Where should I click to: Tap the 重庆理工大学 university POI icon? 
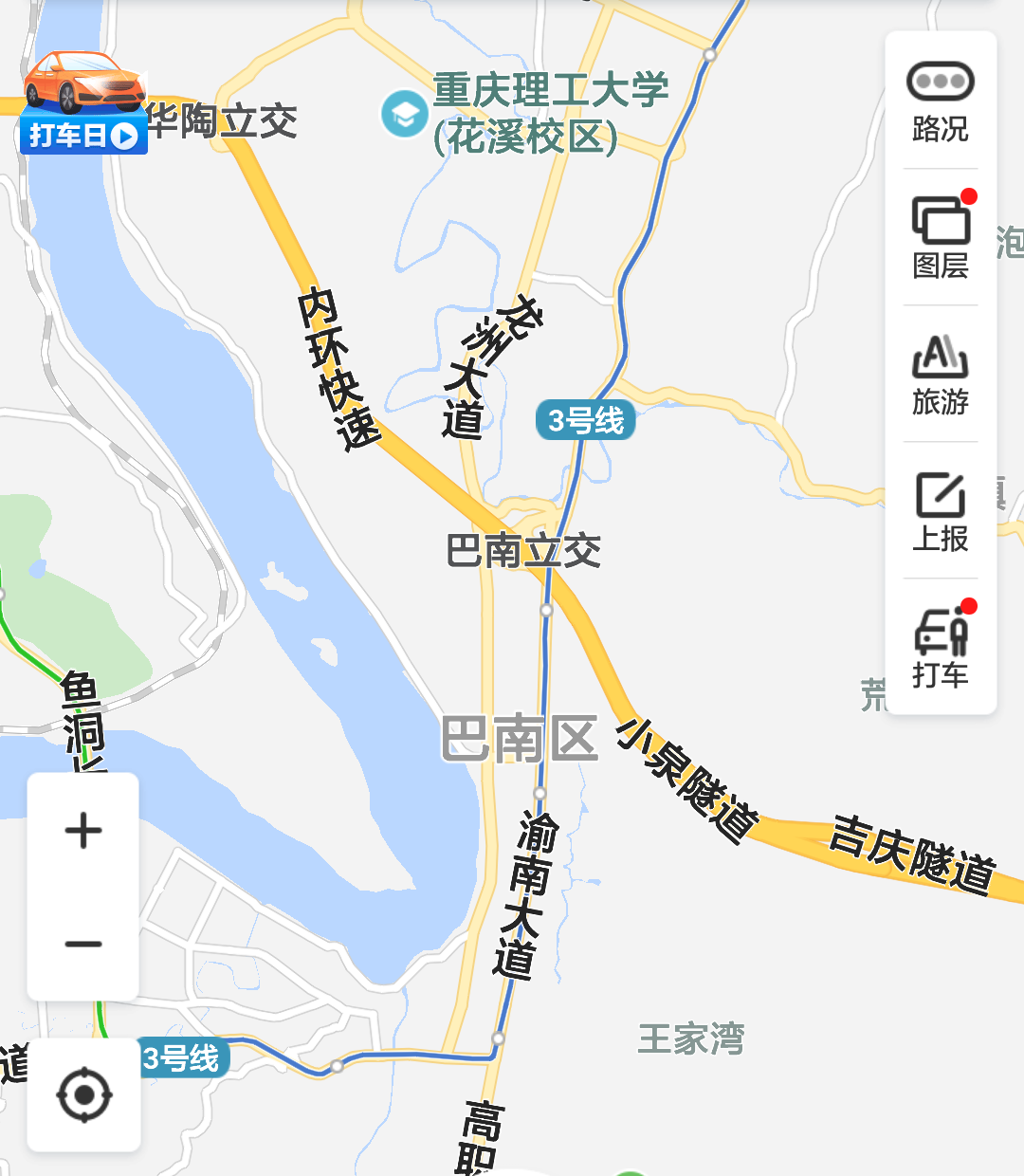[403, 114]
